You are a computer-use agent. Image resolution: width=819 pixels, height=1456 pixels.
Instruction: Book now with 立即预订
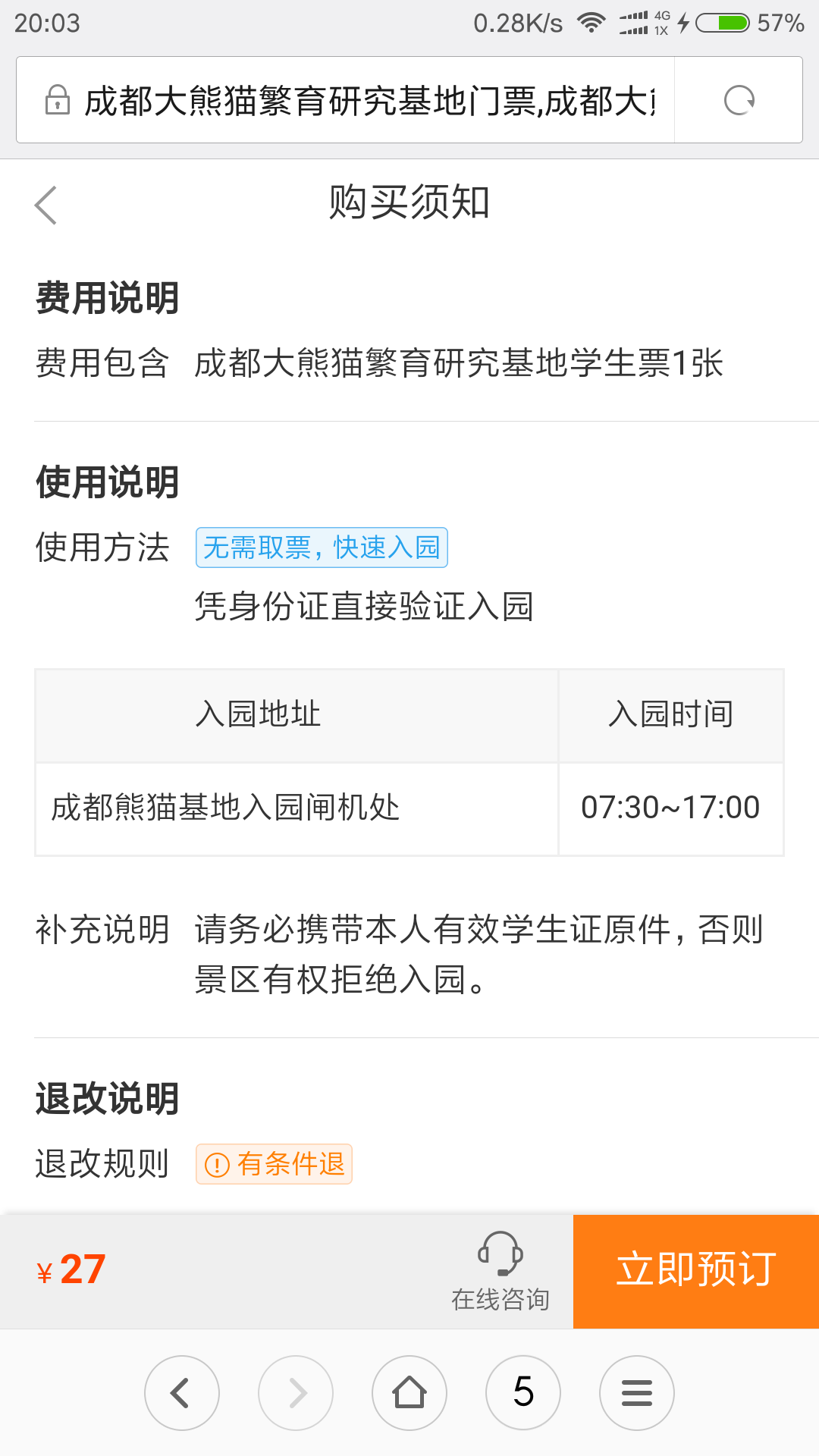pyautogui.click(x=696, y=1272)
